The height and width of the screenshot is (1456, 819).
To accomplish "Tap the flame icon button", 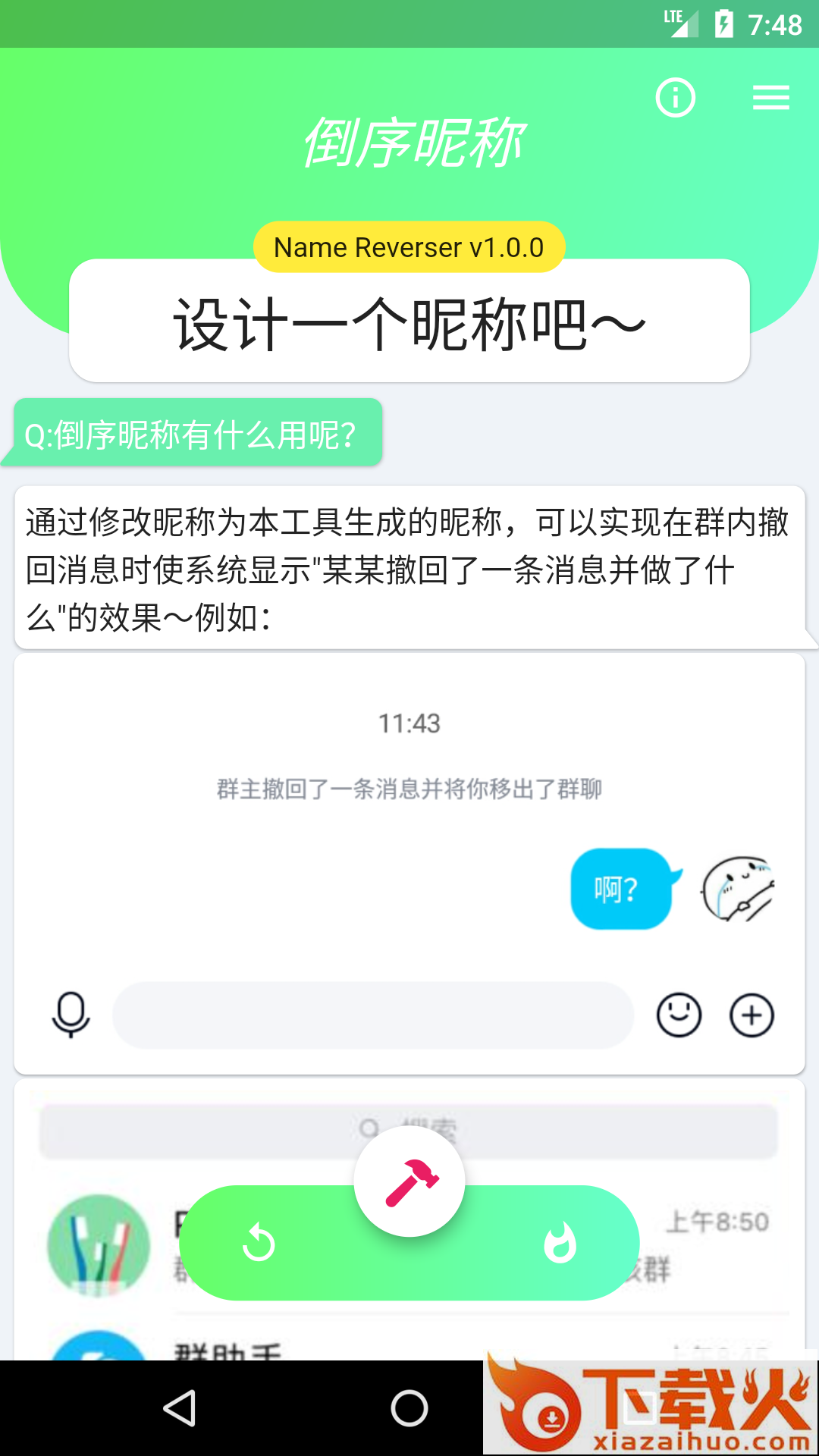I will (560, 1243).
